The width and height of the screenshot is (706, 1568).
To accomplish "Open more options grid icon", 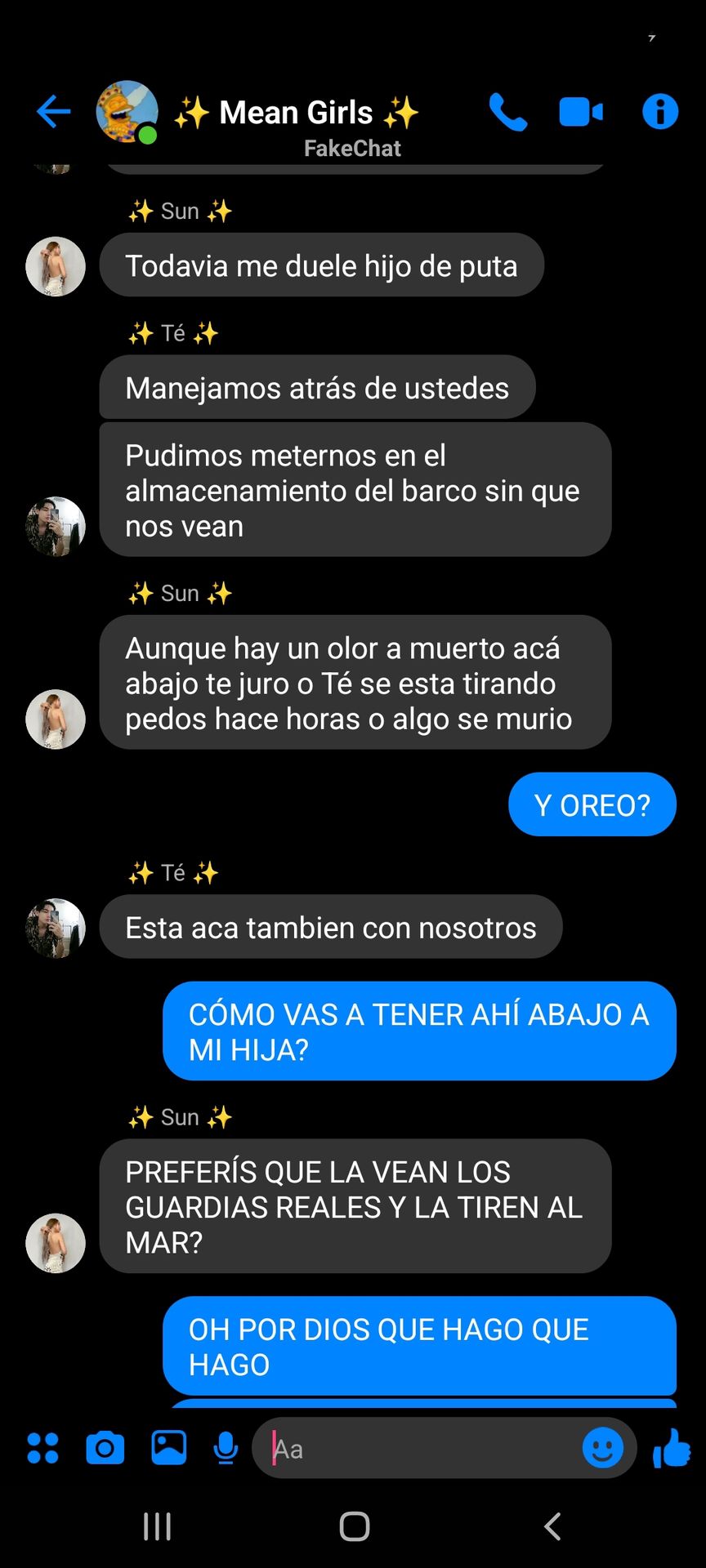I will pos(42,1448).
